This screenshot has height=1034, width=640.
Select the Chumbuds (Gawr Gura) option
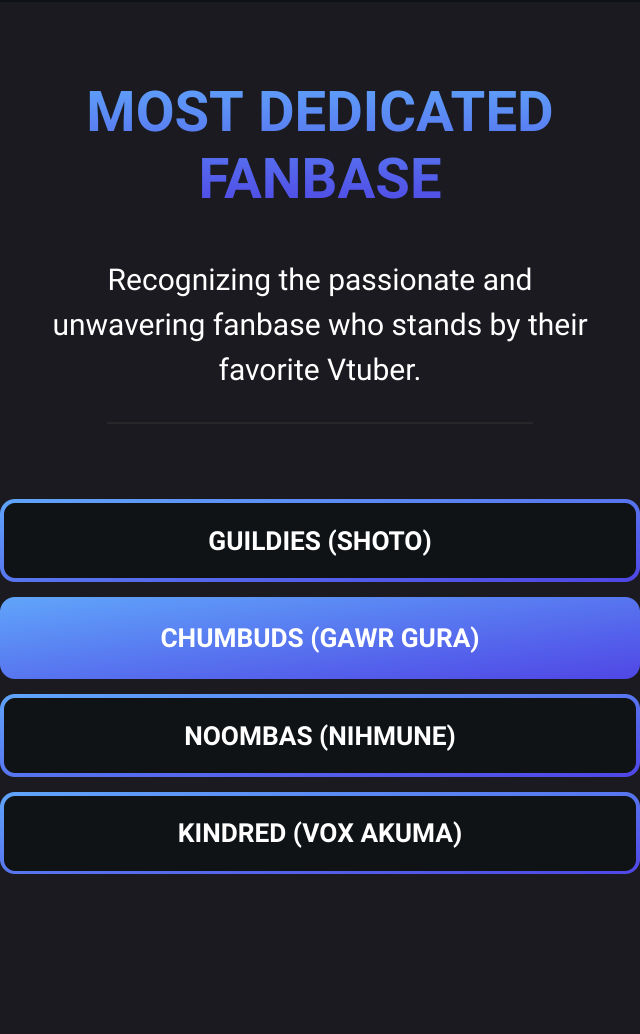320,638
